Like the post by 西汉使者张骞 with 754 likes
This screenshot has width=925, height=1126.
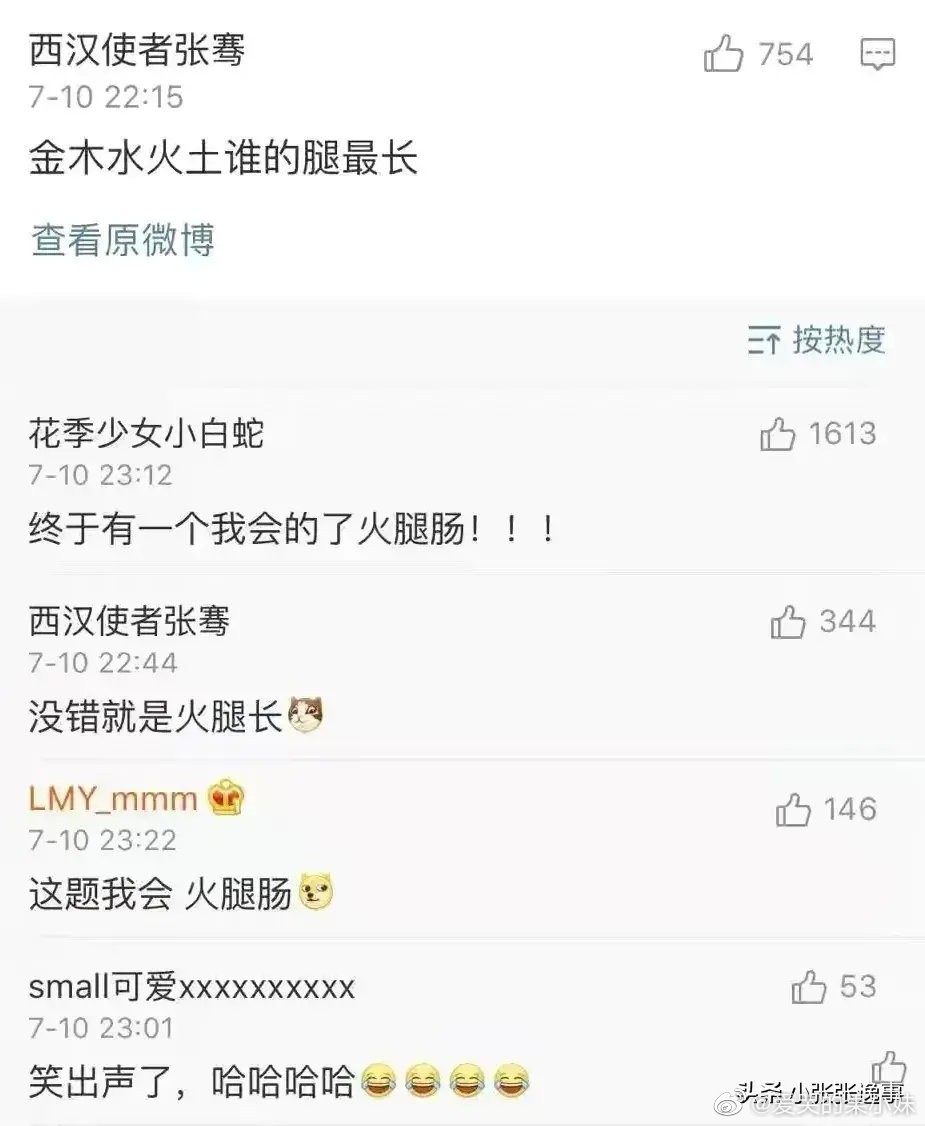723,54
